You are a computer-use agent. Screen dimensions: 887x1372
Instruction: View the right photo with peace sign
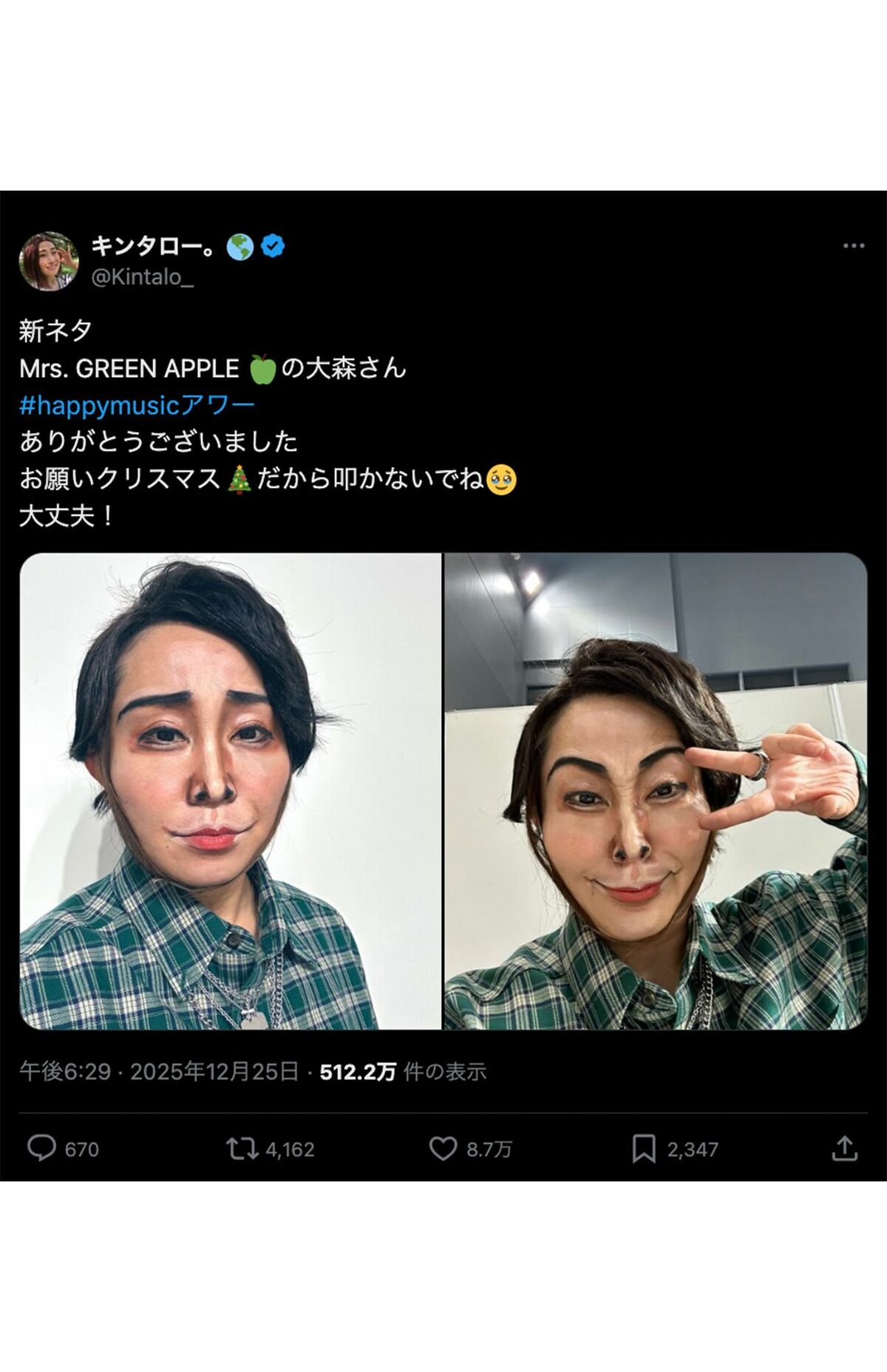point(655,791)
